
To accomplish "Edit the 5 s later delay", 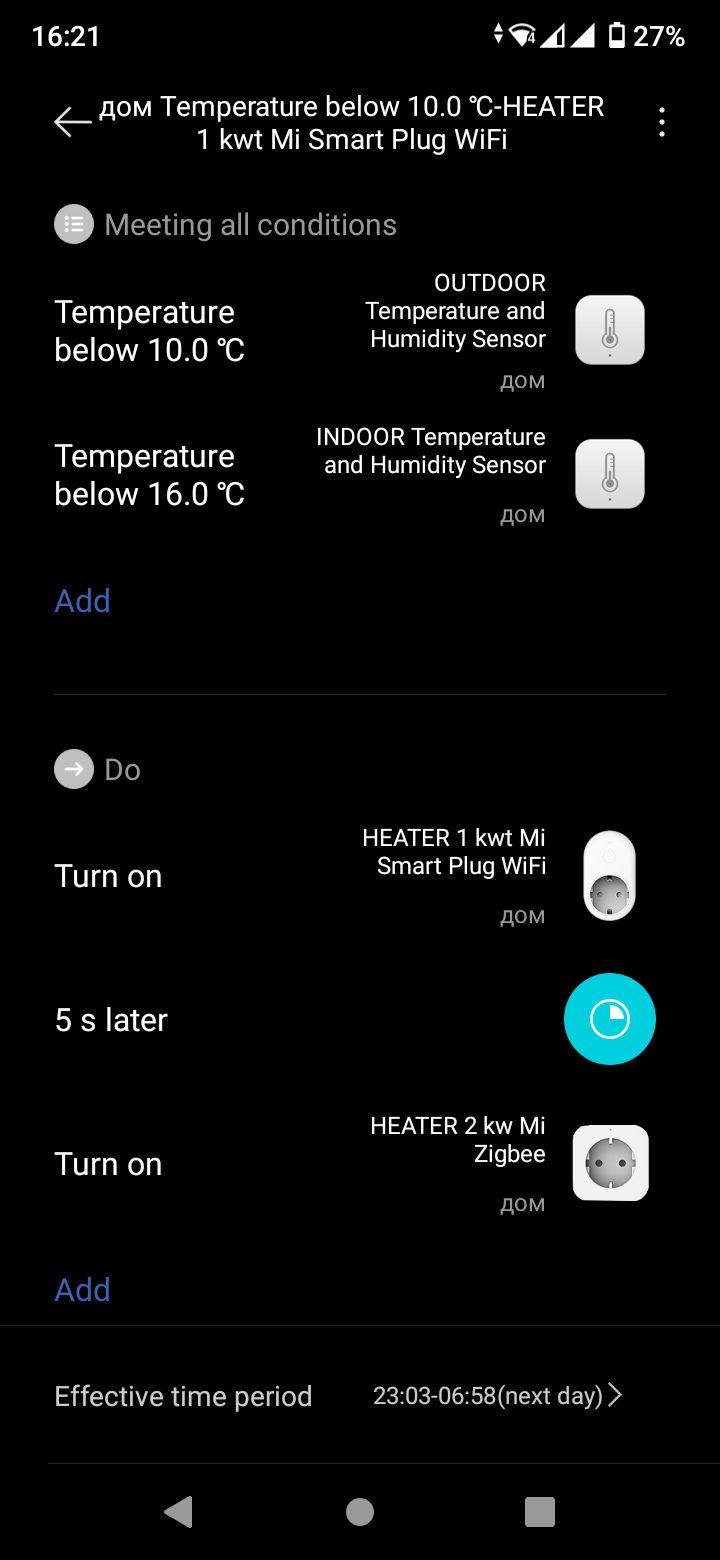I will [350, 1020].
